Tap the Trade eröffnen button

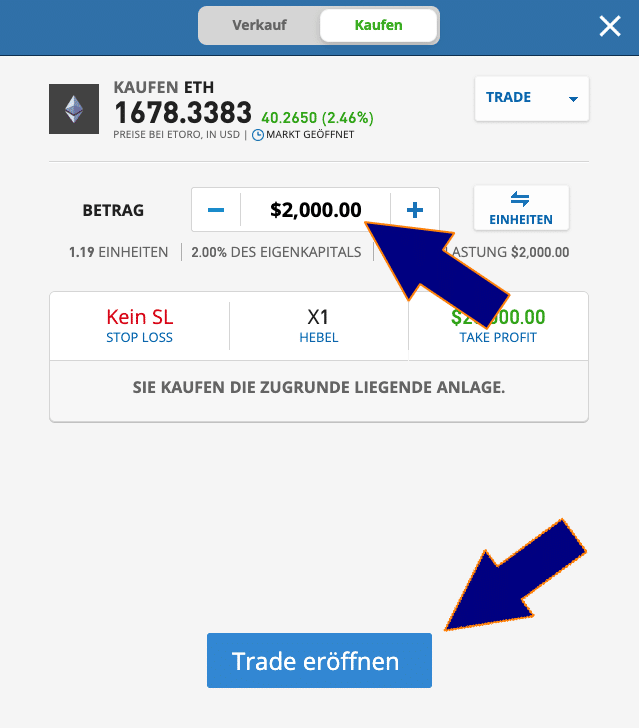319,660
